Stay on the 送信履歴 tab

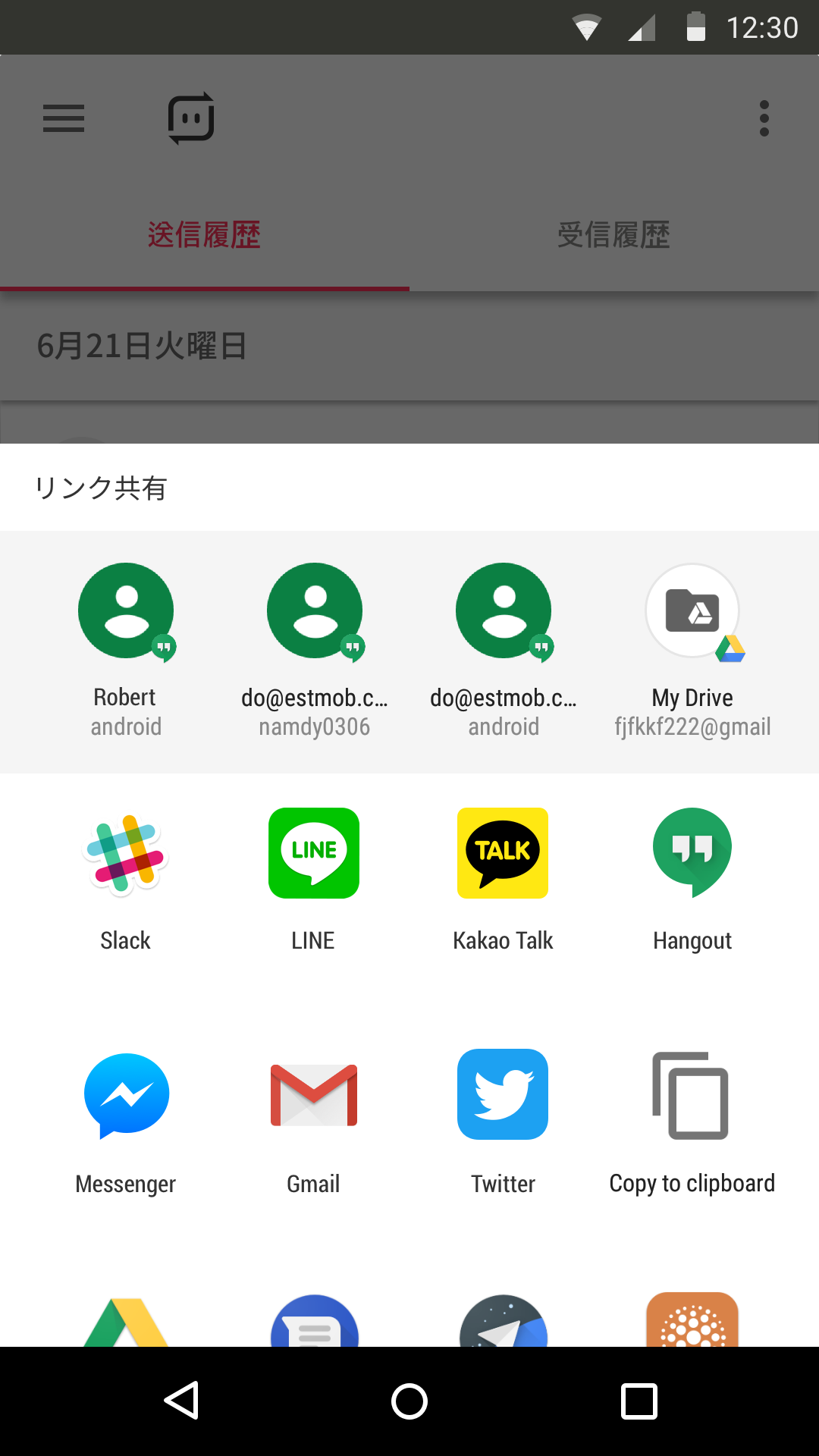tap(205, 236)
